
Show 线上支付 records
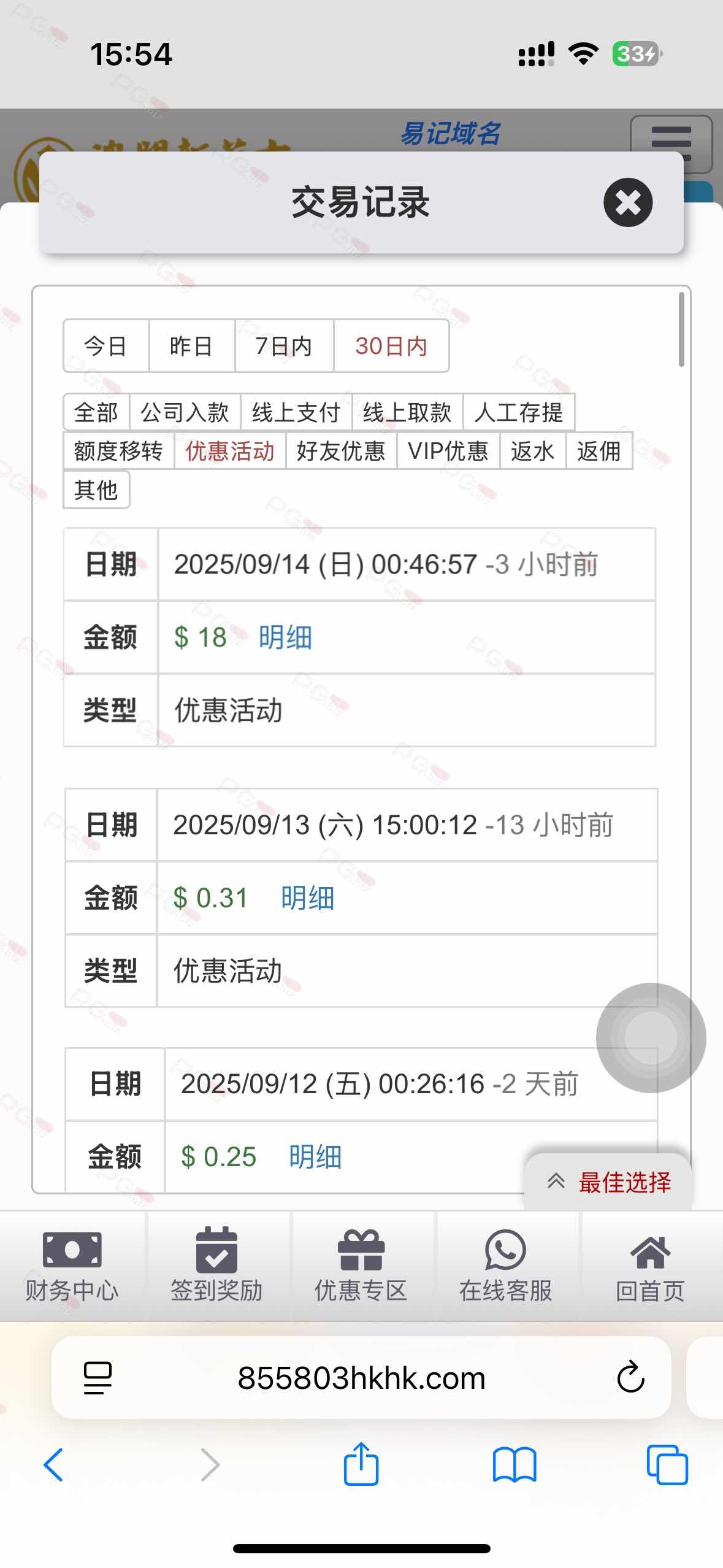(x=296, y=412)
